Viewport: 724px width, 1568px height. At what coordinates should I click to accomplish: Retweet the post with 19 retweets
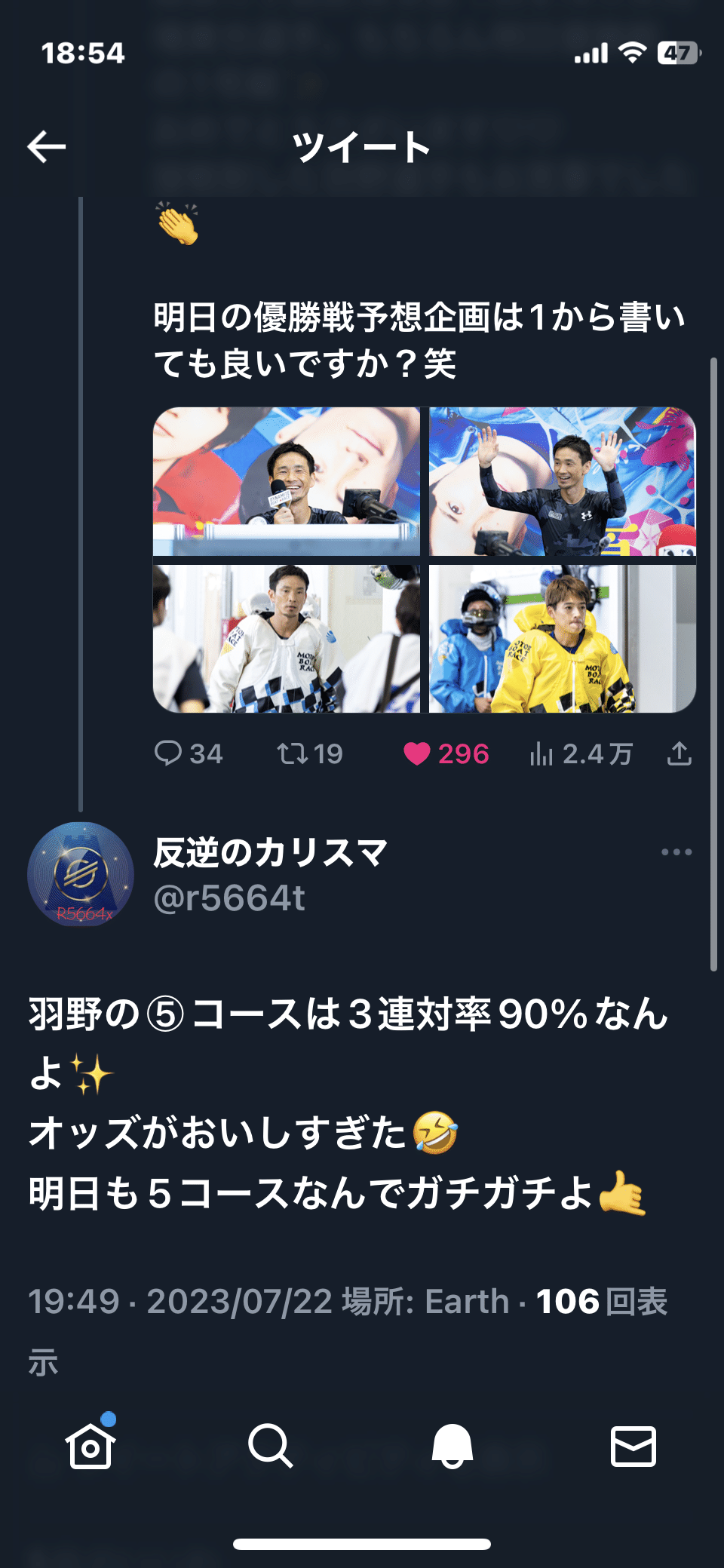click(293, 753)
